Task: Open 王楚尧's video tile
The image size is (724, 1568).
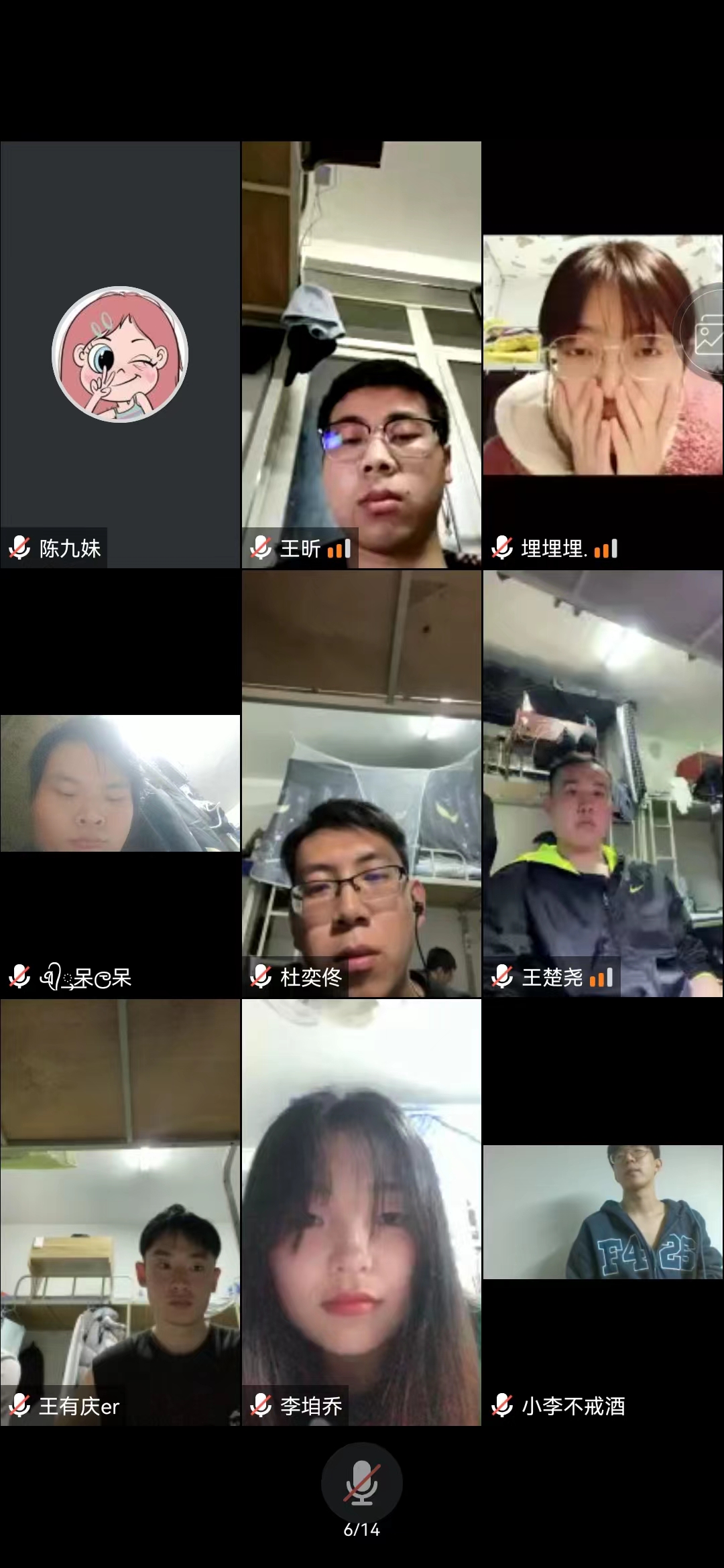Action: (603, 783)
